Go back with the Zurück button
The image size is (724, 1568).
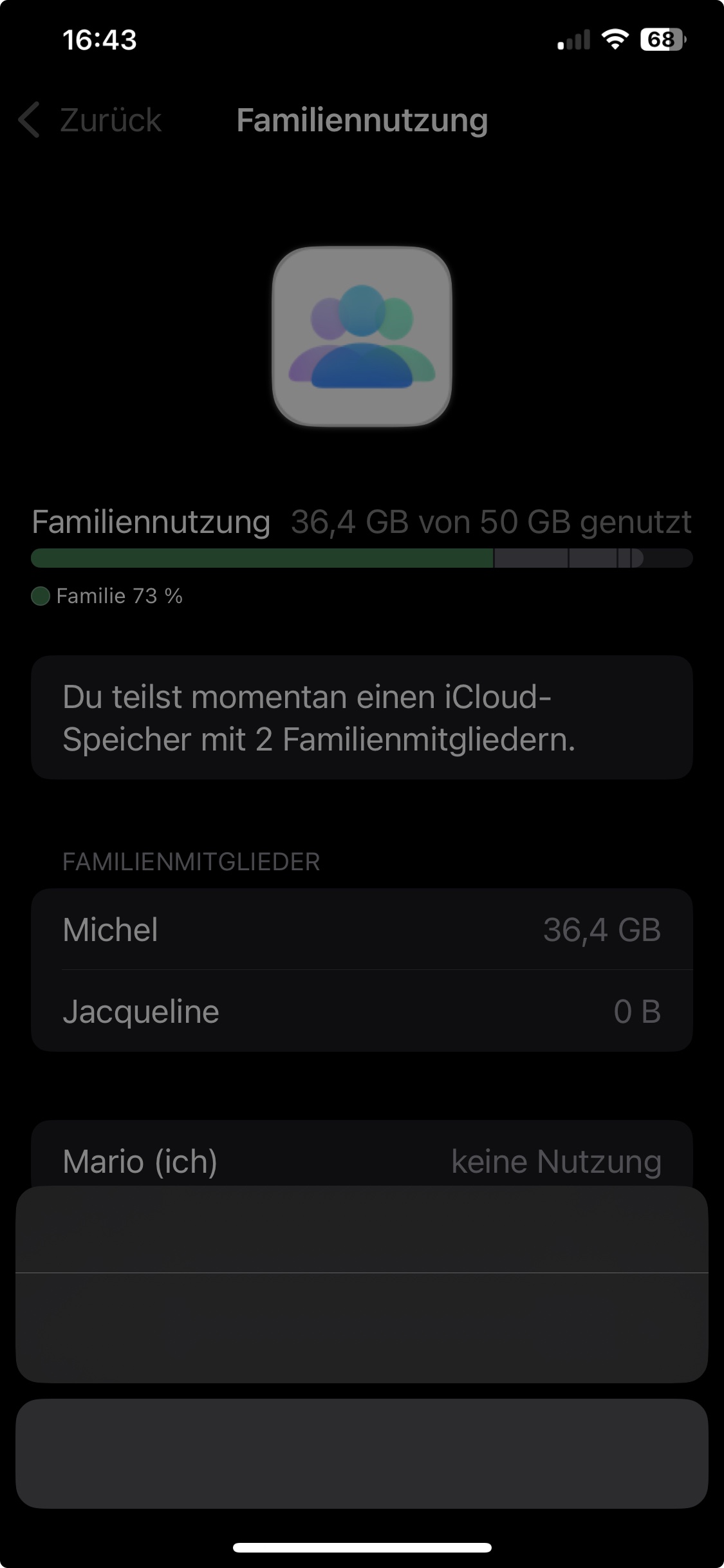click(90, 120)
